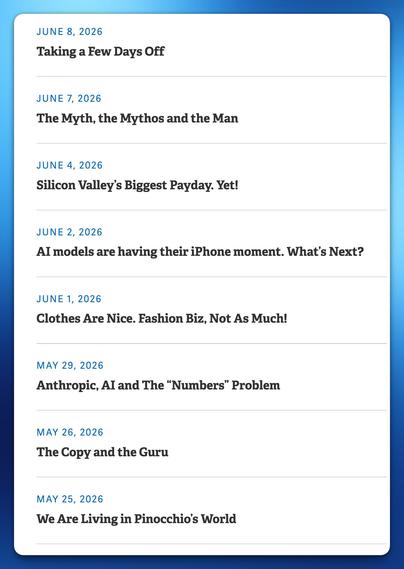Open the post Taking a Few Days Off
Image resolution: width=404 pixels, height=569 pixels.
tap(100, 52)
